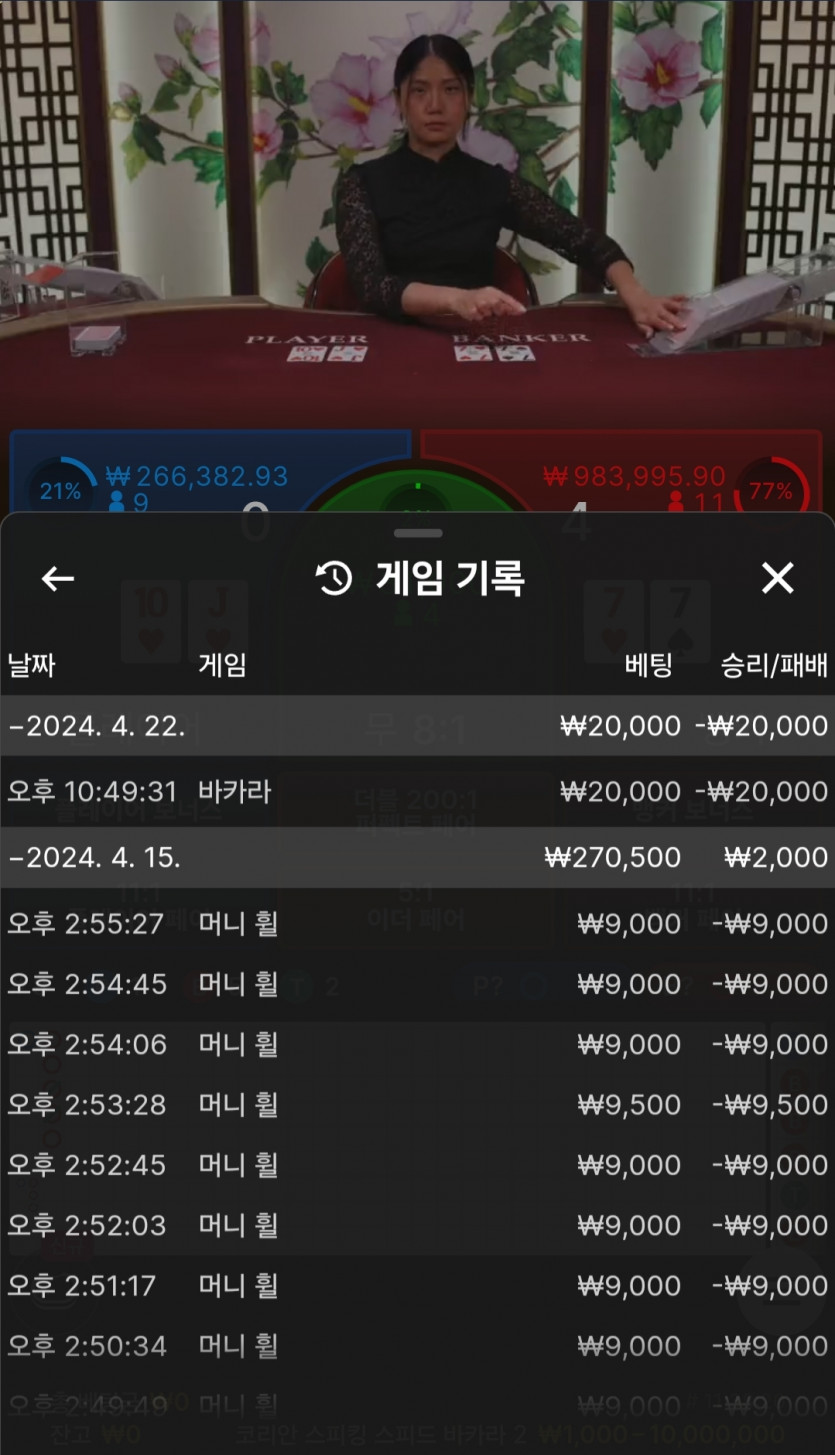Open the 오후 2:55:27 머니 휠 record
This screenshot has width=835, height=1455.
(x=417, y=923)
